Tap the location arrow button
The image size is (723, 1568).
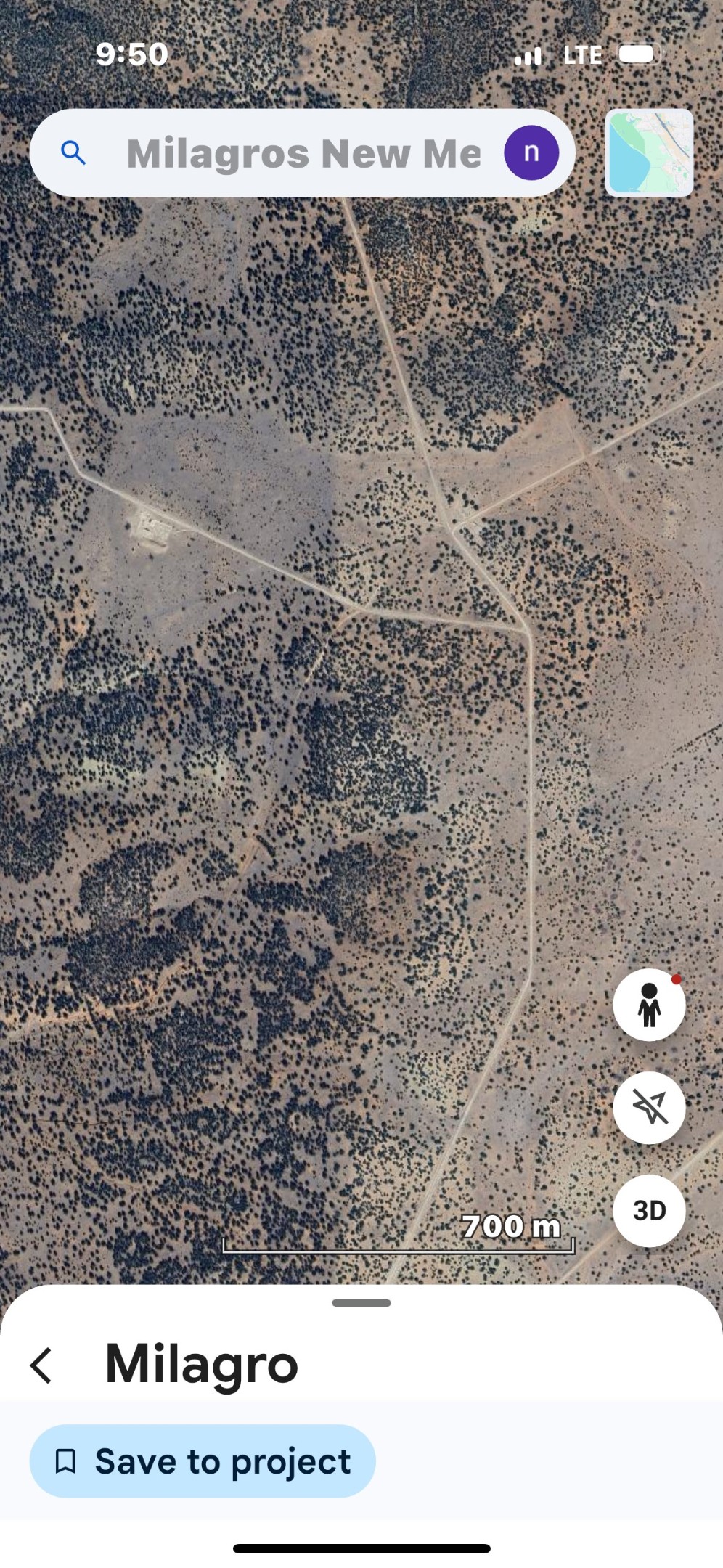[x=649, y=1108]
